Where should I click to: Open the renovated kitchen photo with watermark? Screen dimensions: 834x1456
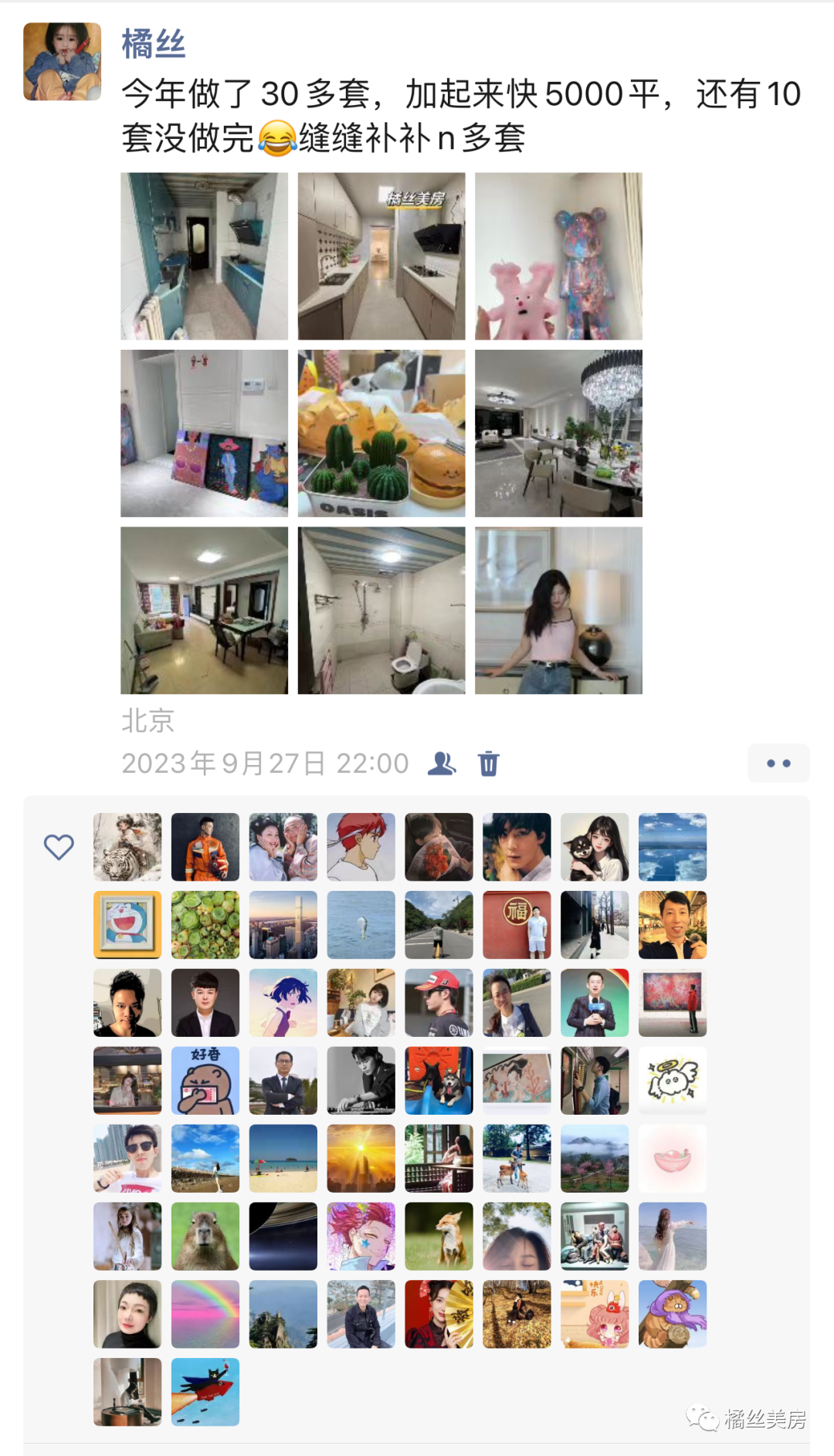(381, 256)
